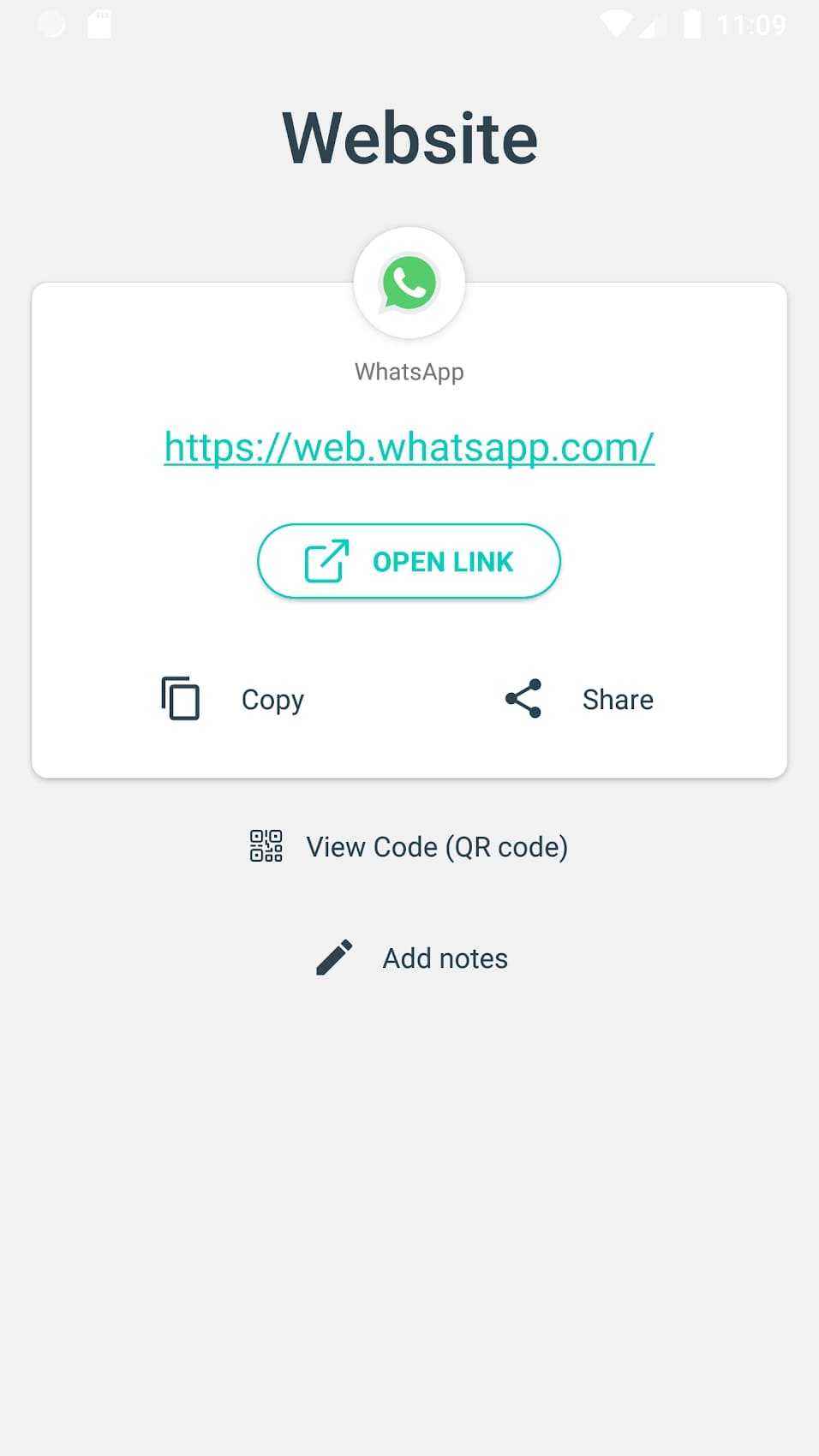
Task: Select the Copy icon to copy link
Action: coord(179,699)
